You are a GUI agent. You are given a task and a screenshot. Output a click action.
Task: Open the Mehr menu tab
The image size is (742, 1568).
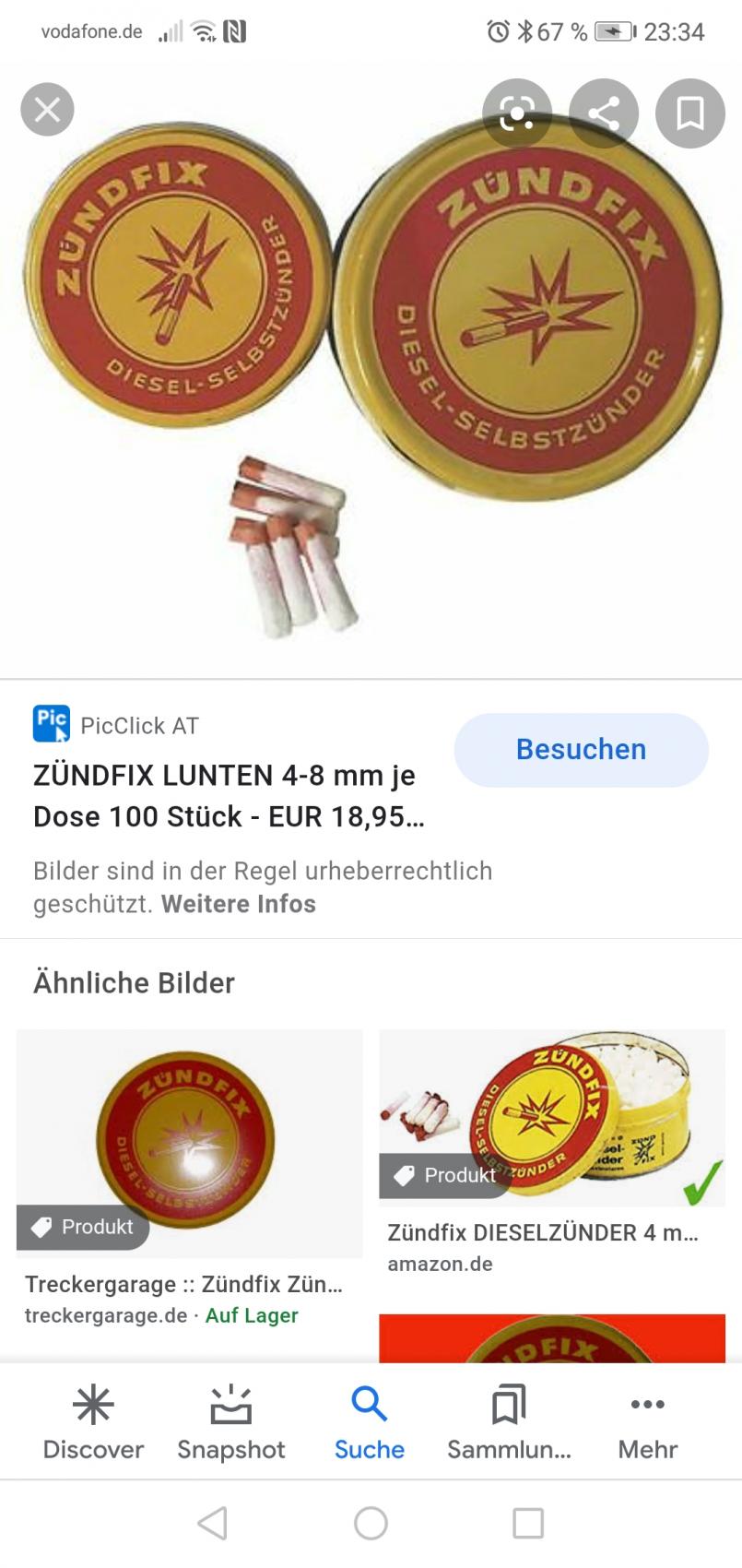point(647,1422)
